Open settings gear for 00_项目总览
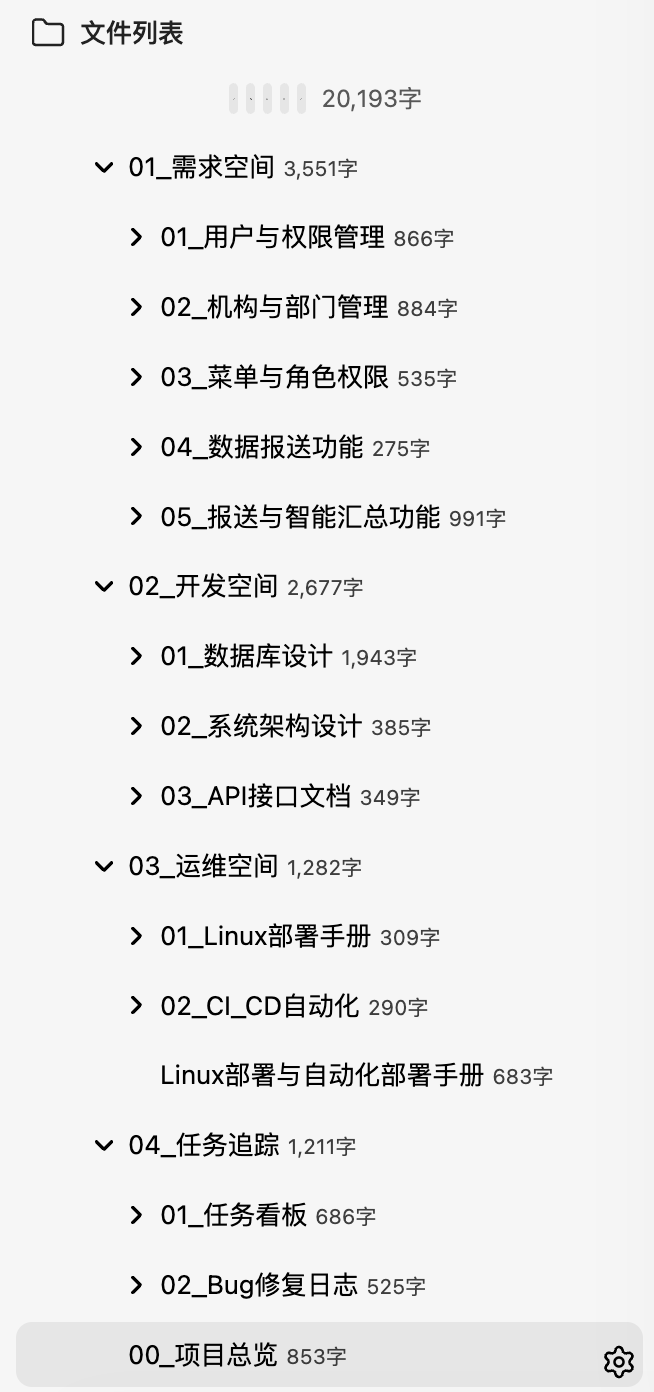The image size is (654, 1392). click(619, 1361)
